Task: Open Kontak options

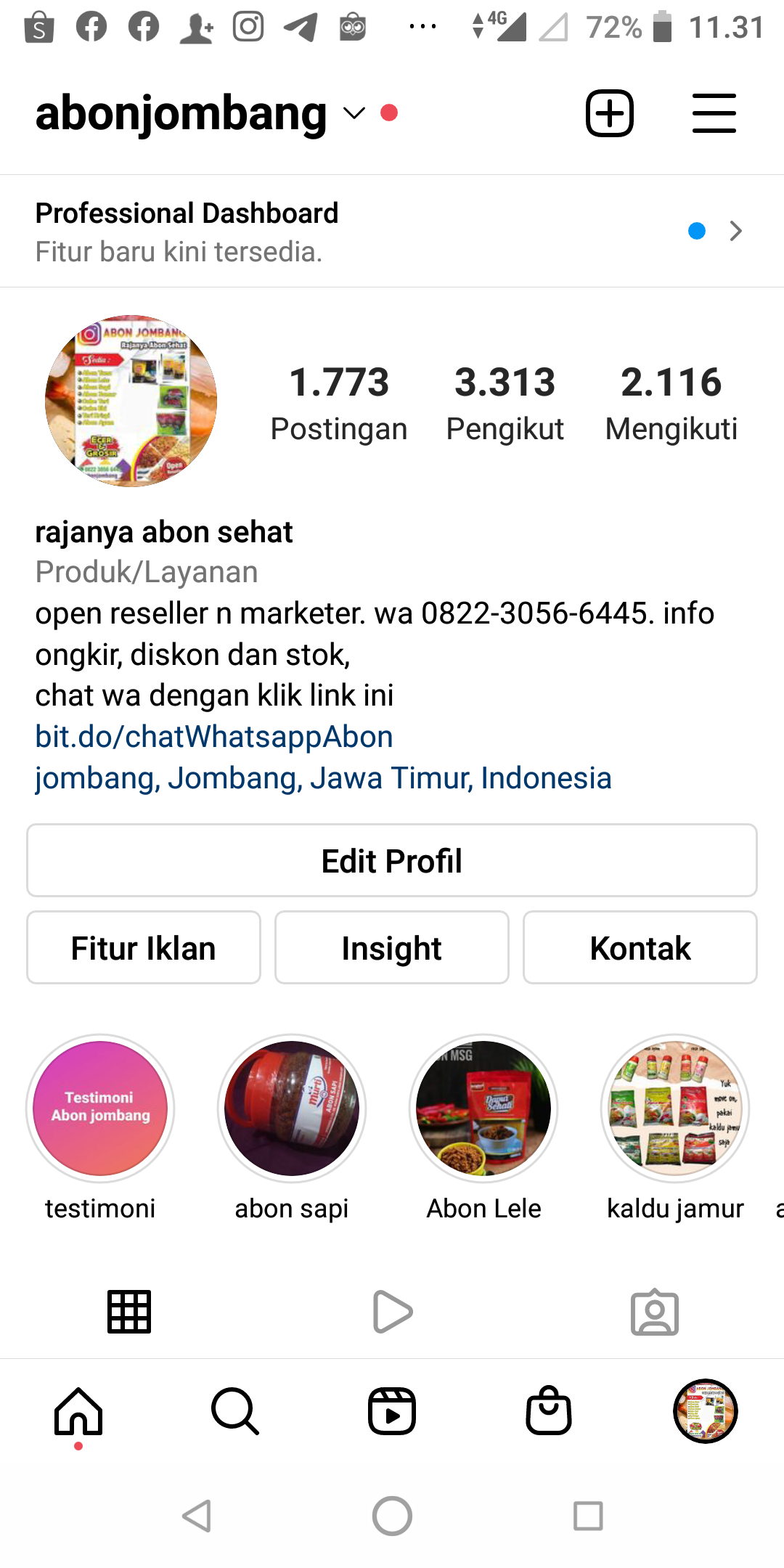Action: [x=640, y=948]
